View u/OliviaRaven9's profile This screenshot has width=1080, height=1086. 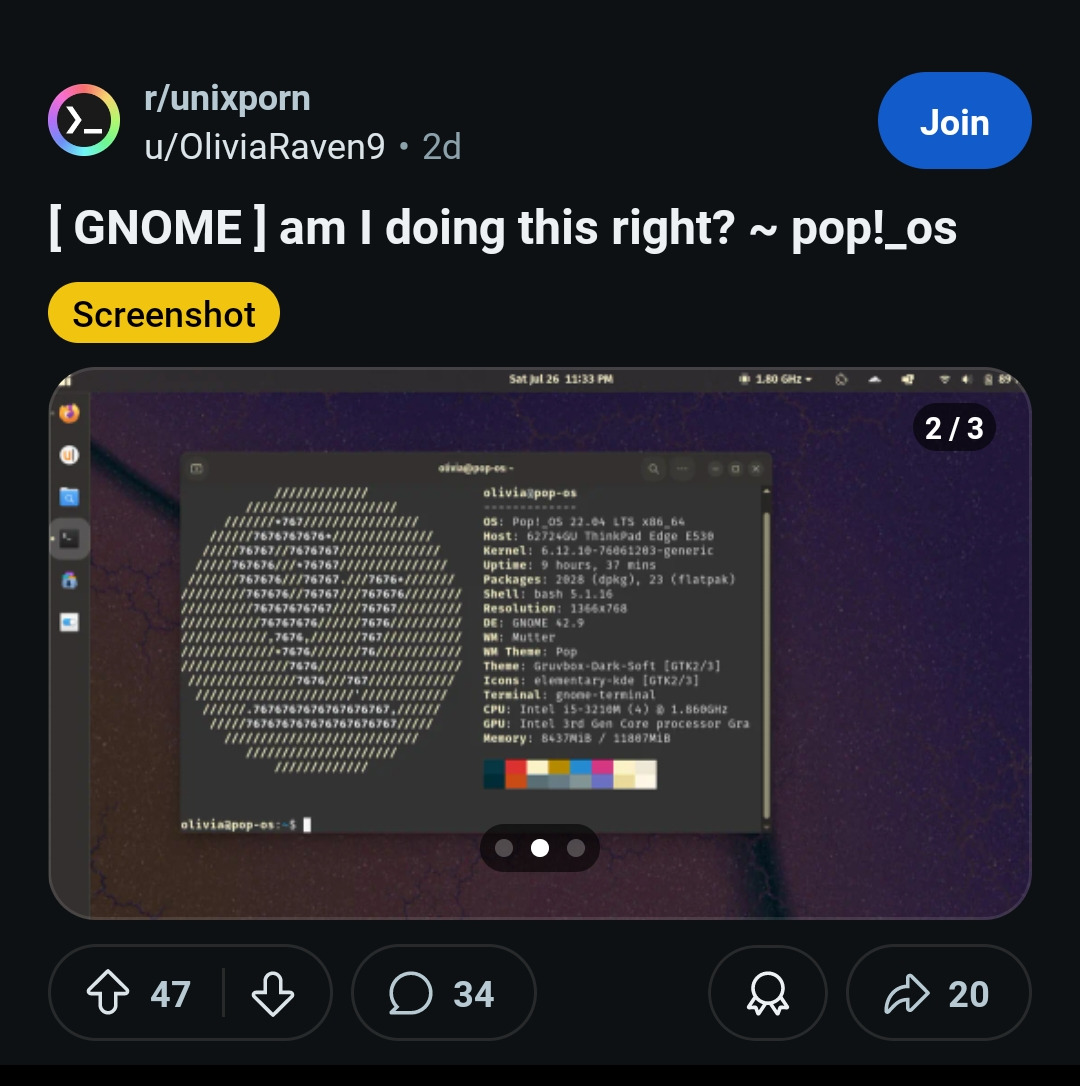[265, 147]
